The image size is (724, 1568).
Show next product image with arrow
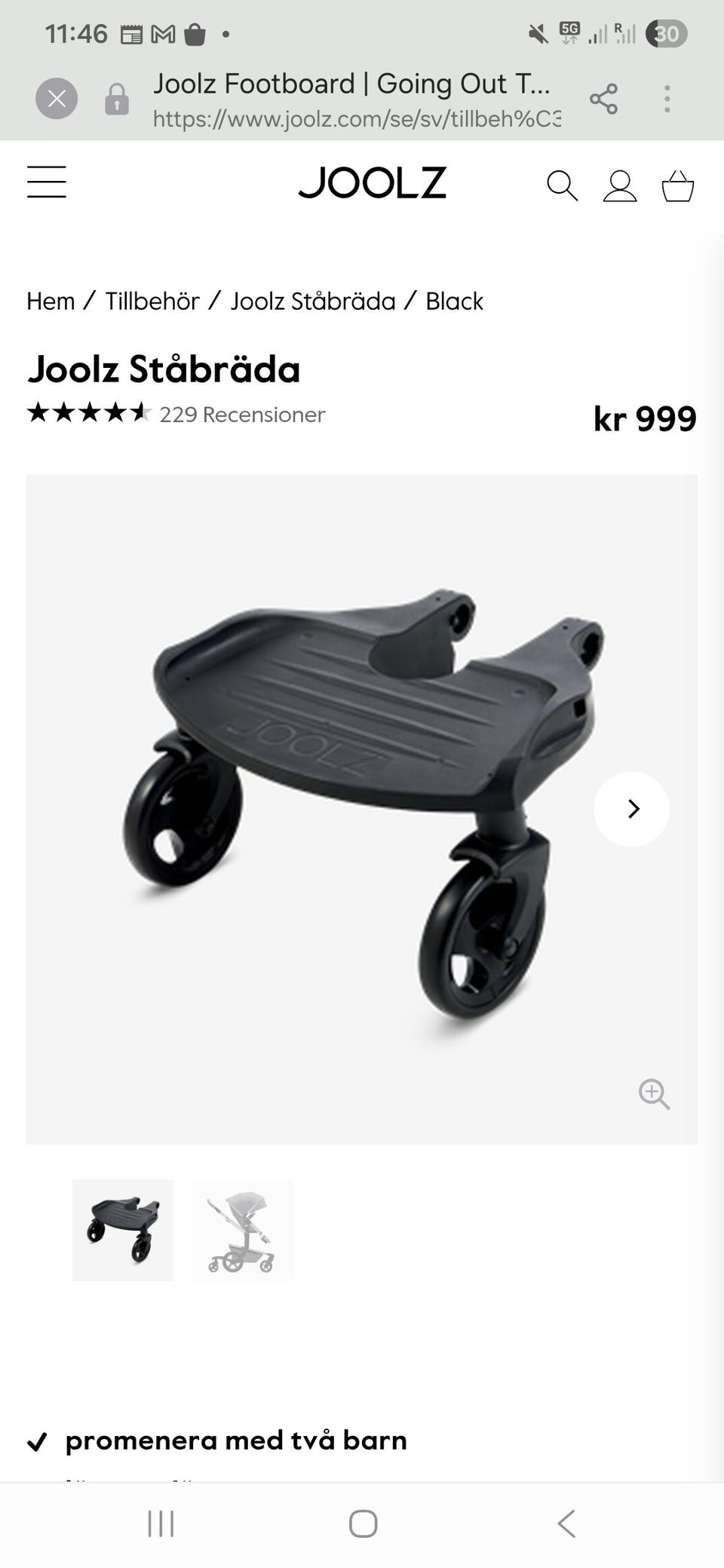(x=632, y=809)
